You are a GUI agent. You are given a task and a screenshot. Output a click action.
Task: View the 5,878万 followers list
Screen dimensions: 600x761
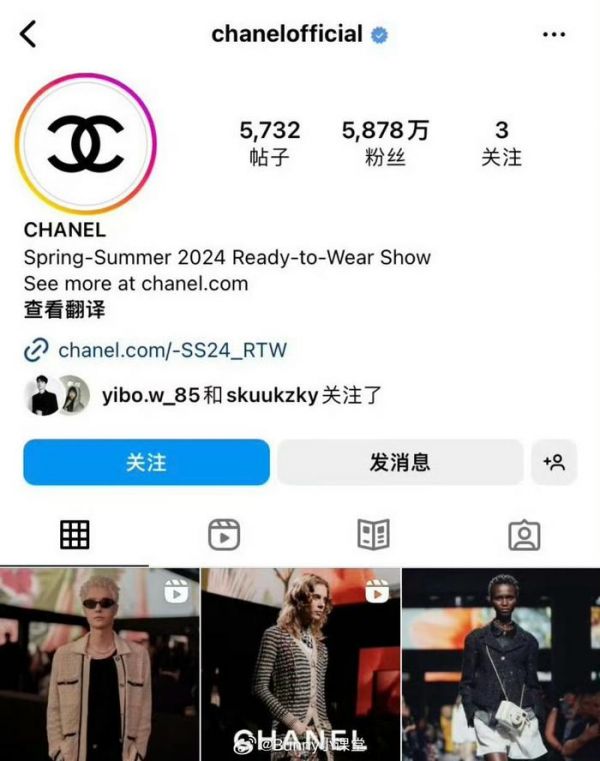[x=385, y=143]
